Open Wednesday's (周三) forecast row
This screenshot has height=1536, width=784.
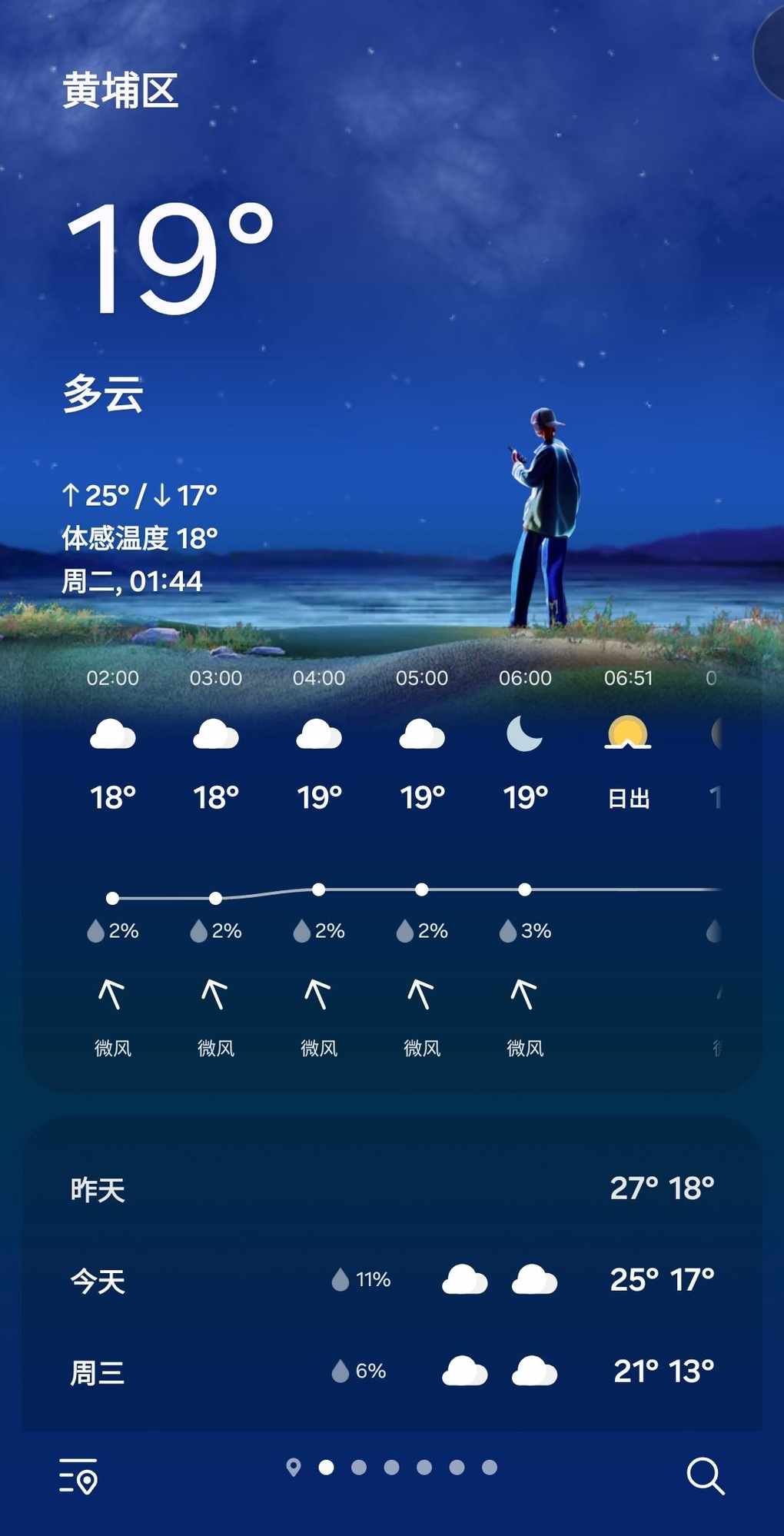point(392,1371)
